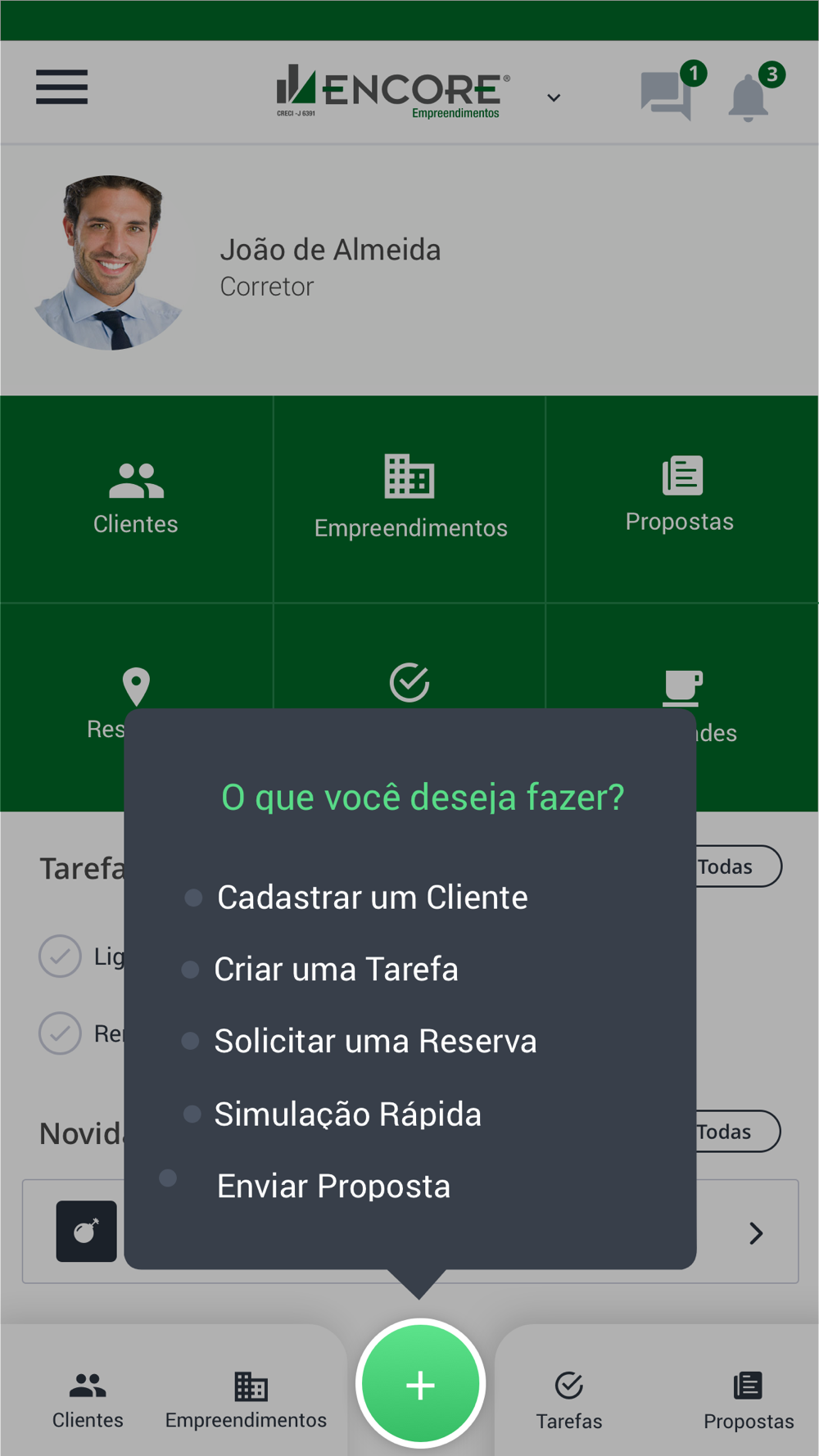Image resolution: width=819 pixels, height=1456 pixels.
Task: Start Simulação Rápida
Action: pyautogui.click(x=347, y=1115)
